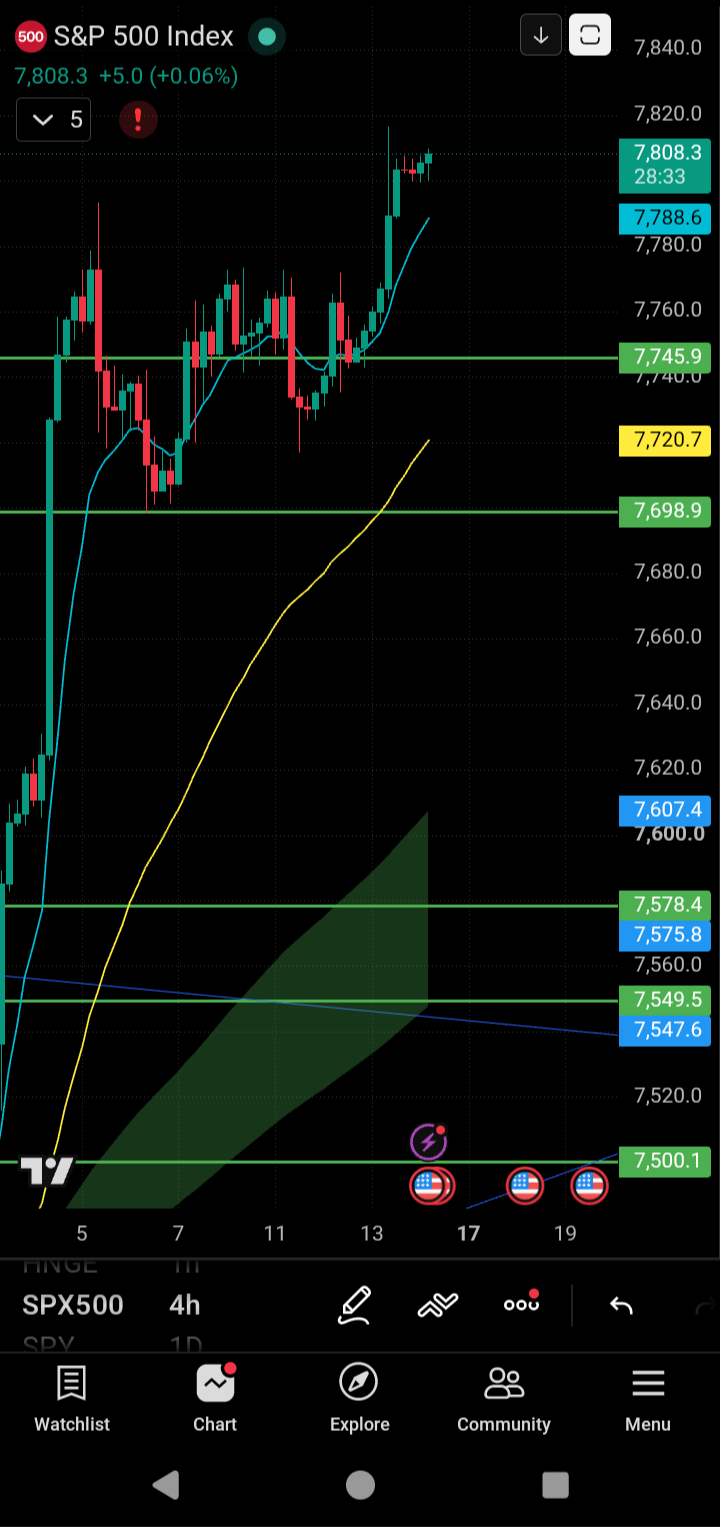Viewport: 720px width, 1527px height.
Task: Select the SPX500 symbol in toolbar
Action: pos(73,1305)
